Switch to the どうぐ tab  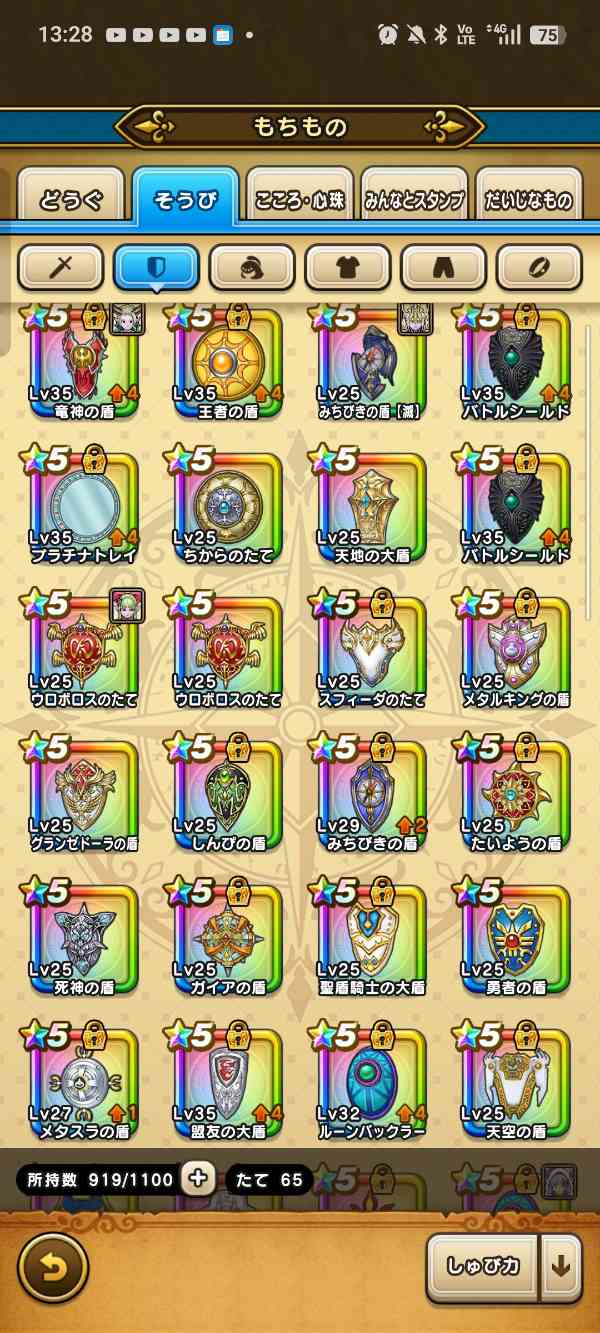click(70, 199)
